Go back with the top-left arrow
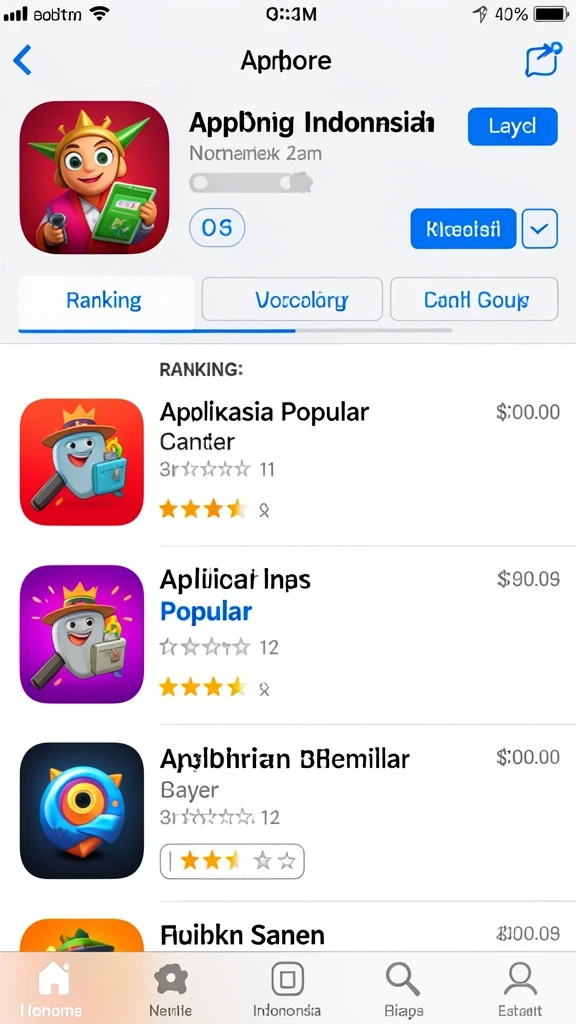Image resolution: width=576 pixels, height=1024 pixels. [22, 61]
